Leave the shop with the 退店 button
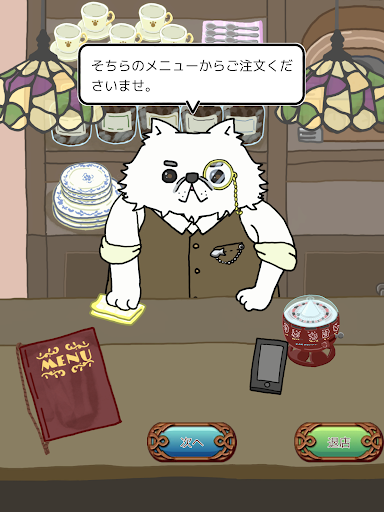This screenshot has height=512, width=384. (339, 442)
